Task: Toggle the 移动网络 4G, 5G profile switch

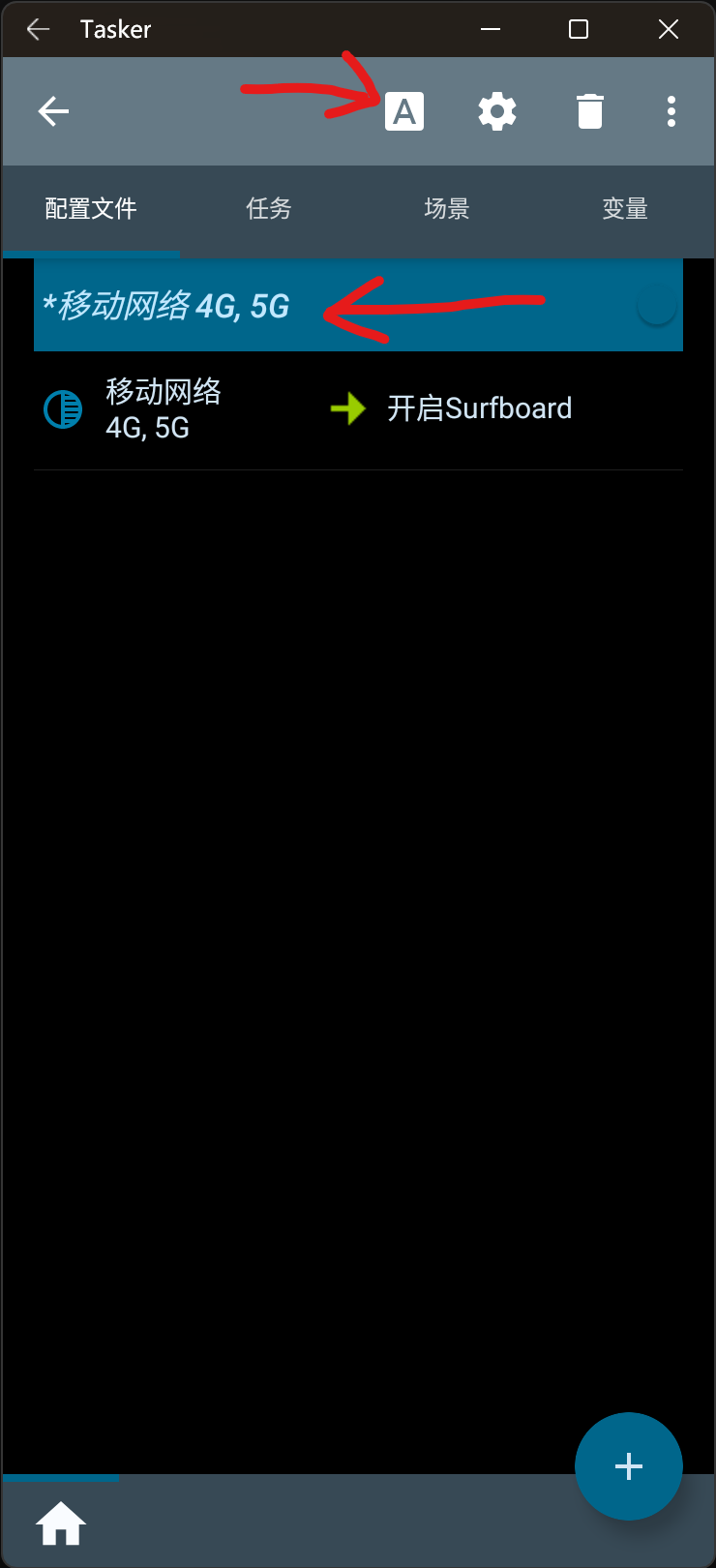Action: (x=656, y=306)
